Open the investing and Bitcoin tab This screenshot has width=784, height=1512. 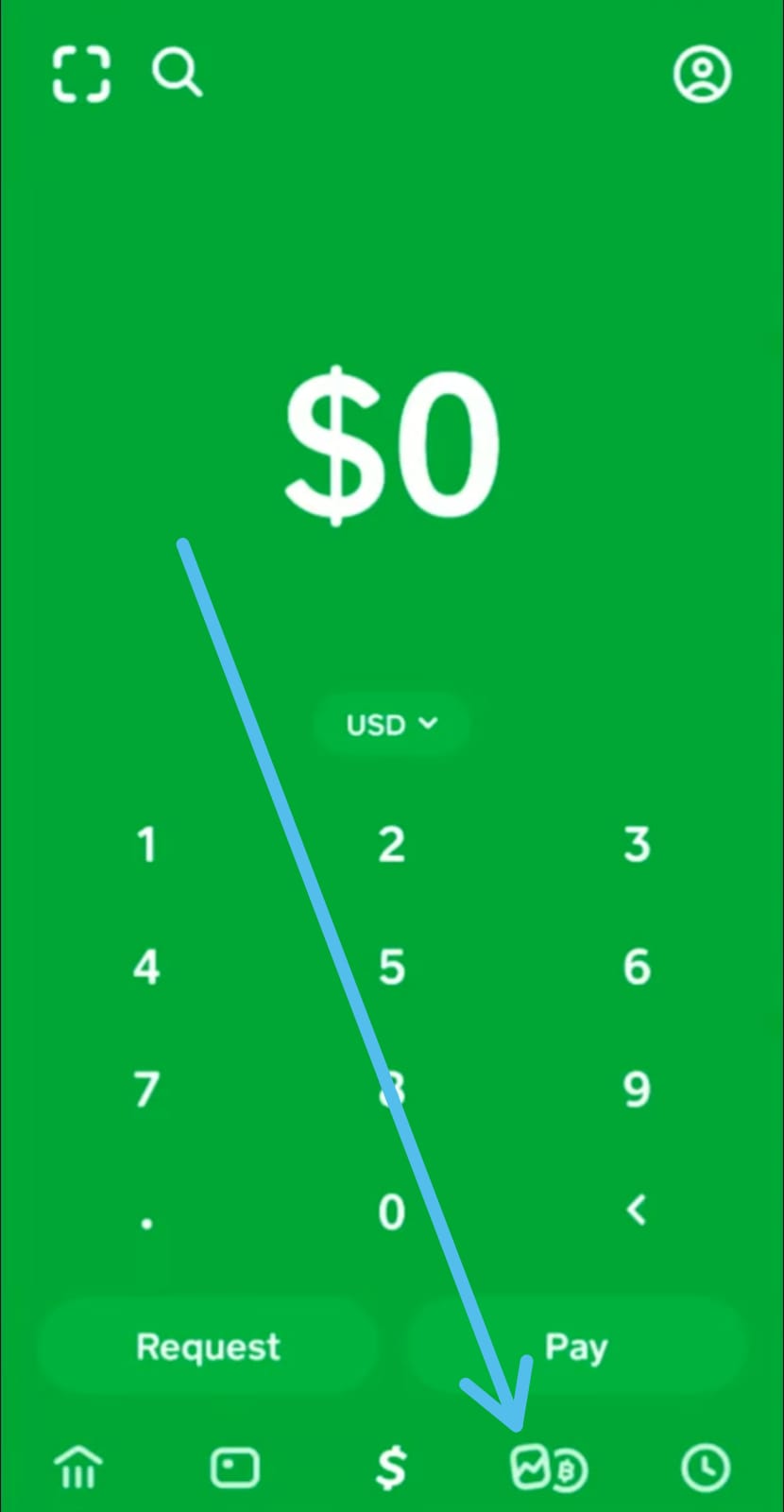coord(549,1469)
